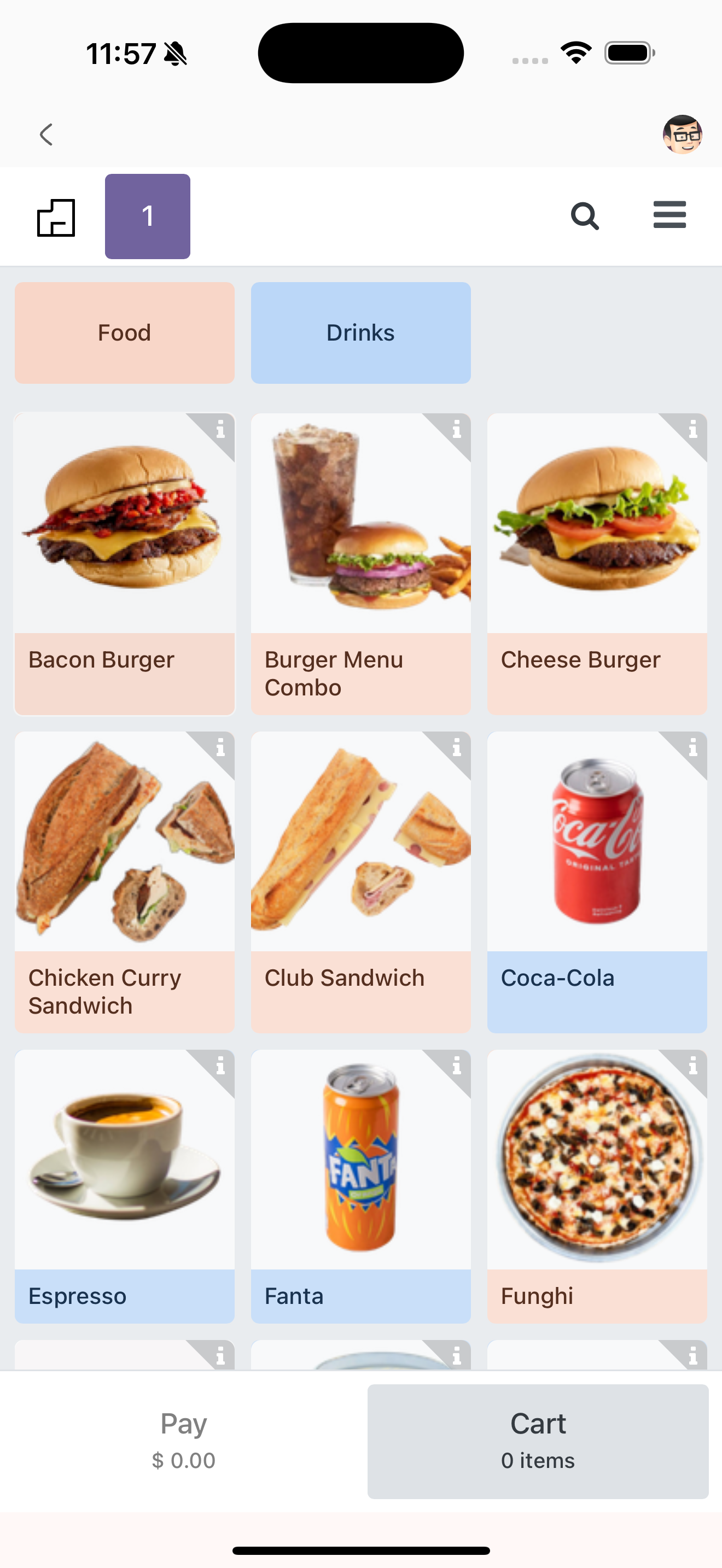Open the Cart with 0 items
This screenshot has height=1568, width=722.
(x=538, y=1440)
